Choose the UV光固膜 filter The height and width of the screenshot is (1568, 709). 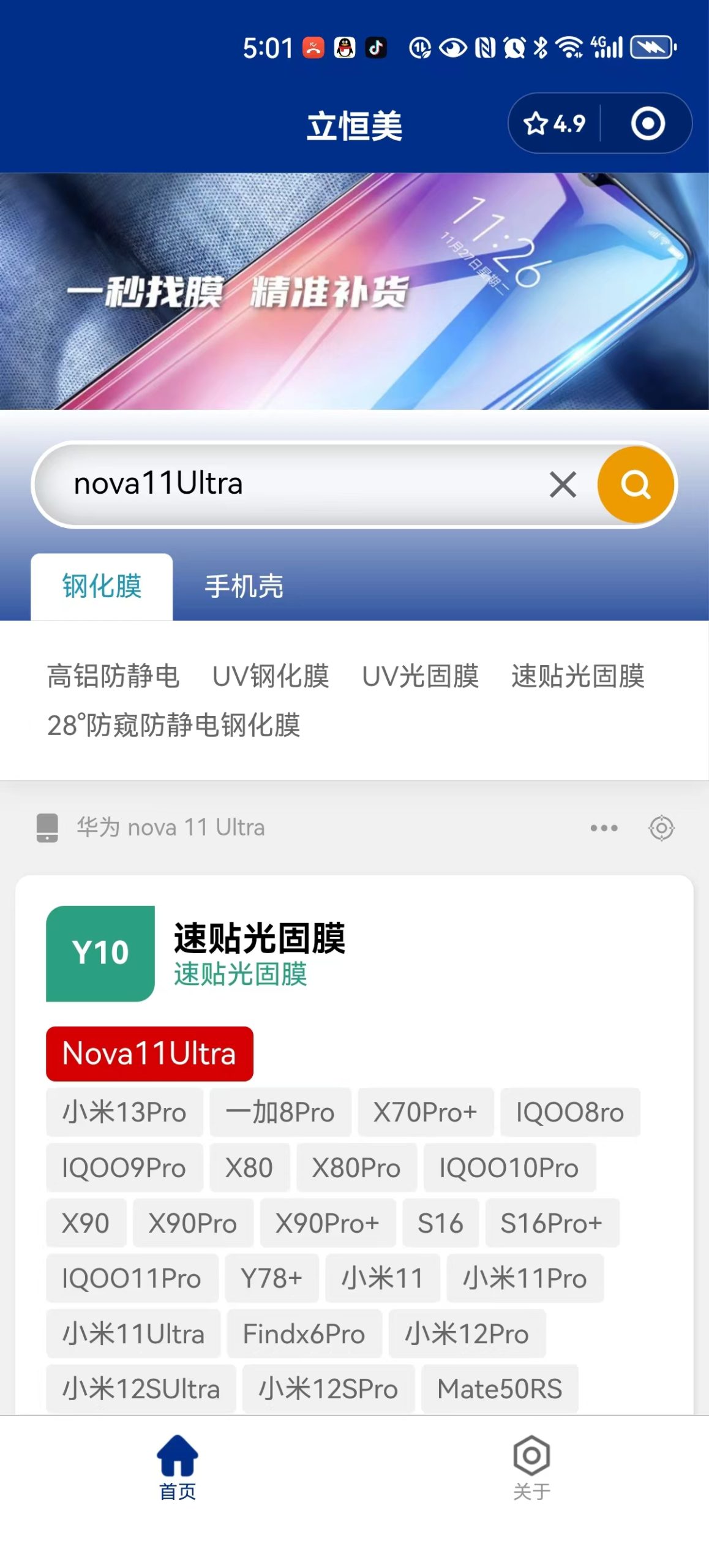(420, 676)
